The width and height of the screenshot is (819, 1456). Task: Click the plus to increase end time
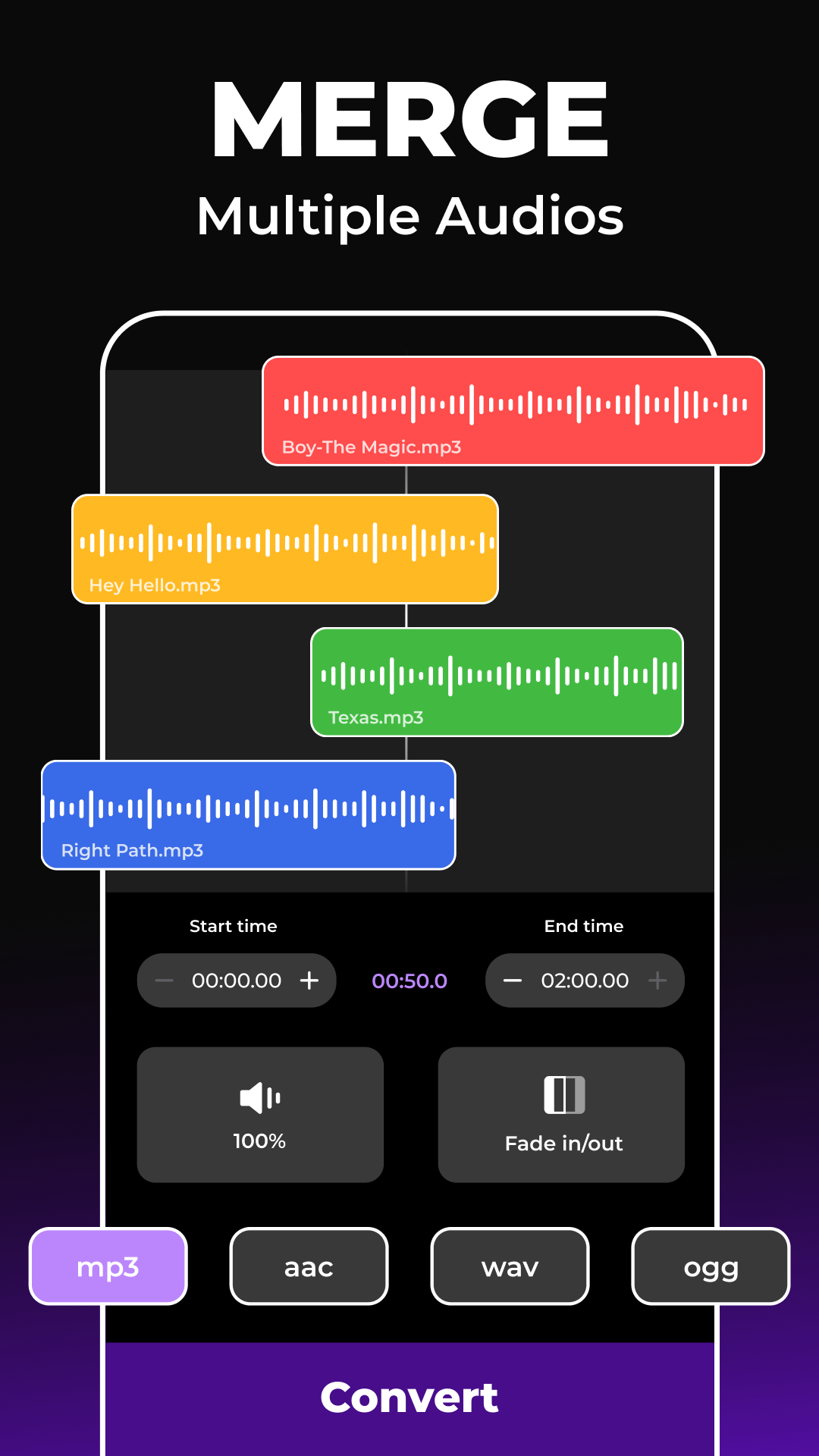pyautogui.click(x=657, y=980)
